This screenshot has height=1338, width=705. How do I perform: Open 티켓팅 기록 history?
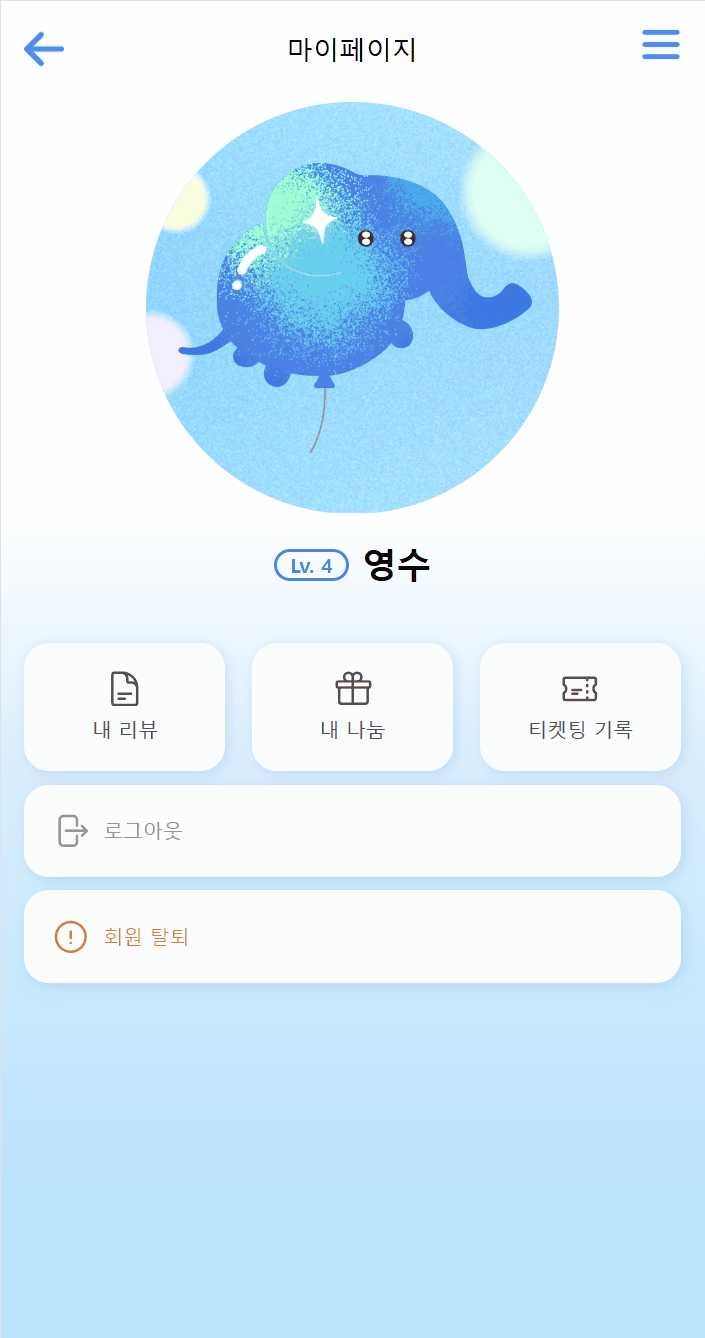580,707
